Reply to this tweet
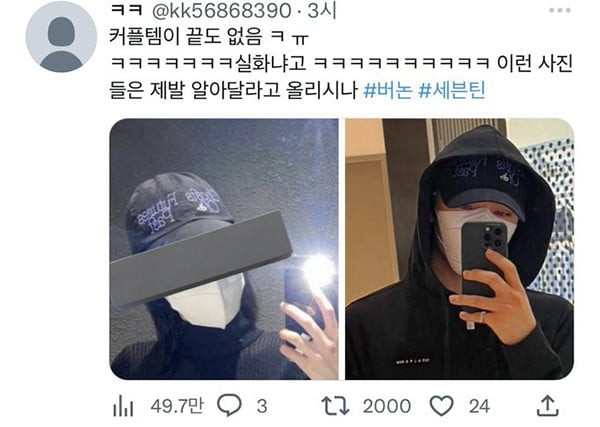Viewport: 600px width, 427px height. [230, 404]
